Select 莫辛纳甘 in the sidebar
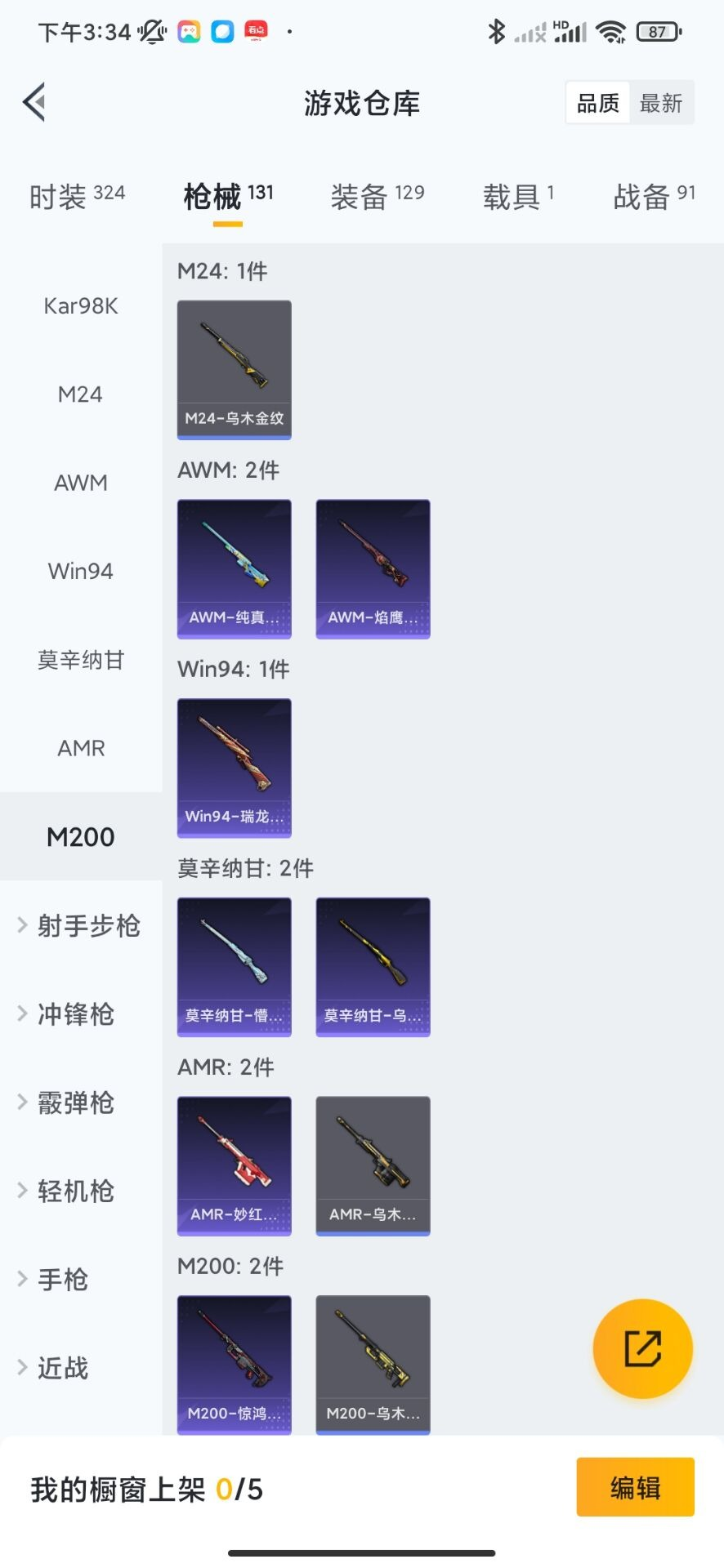Viewport: 724px width, 1568px height. (81, 660)
